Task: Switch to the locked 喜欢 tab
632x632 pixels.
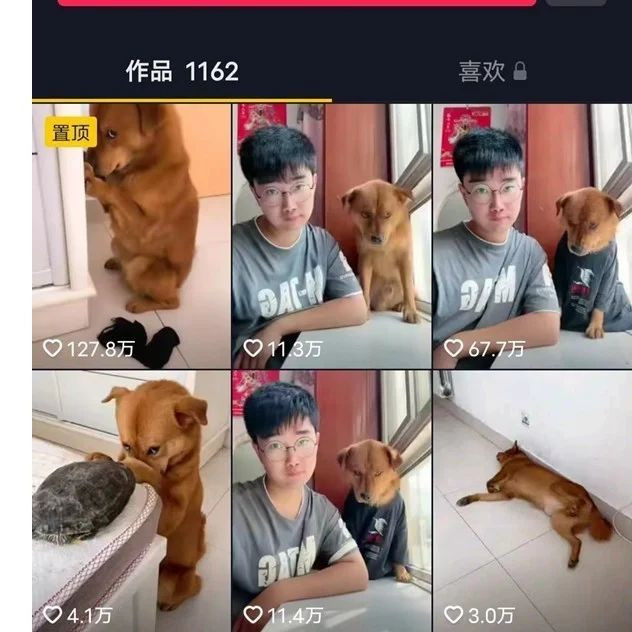Action: pos(491,72)
